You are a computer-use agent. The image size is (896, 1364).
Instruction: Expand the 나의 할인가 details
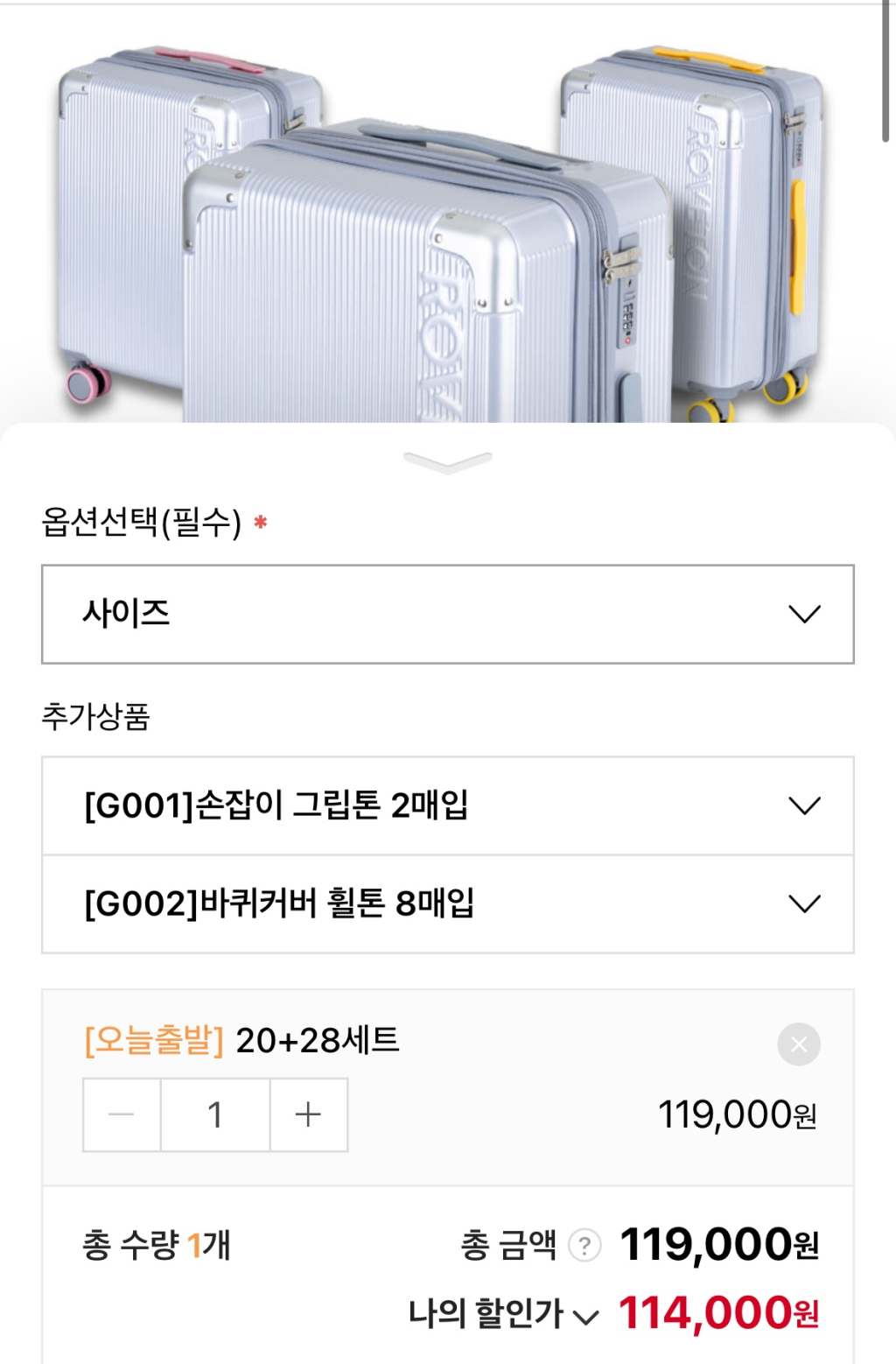[584, 1315]
